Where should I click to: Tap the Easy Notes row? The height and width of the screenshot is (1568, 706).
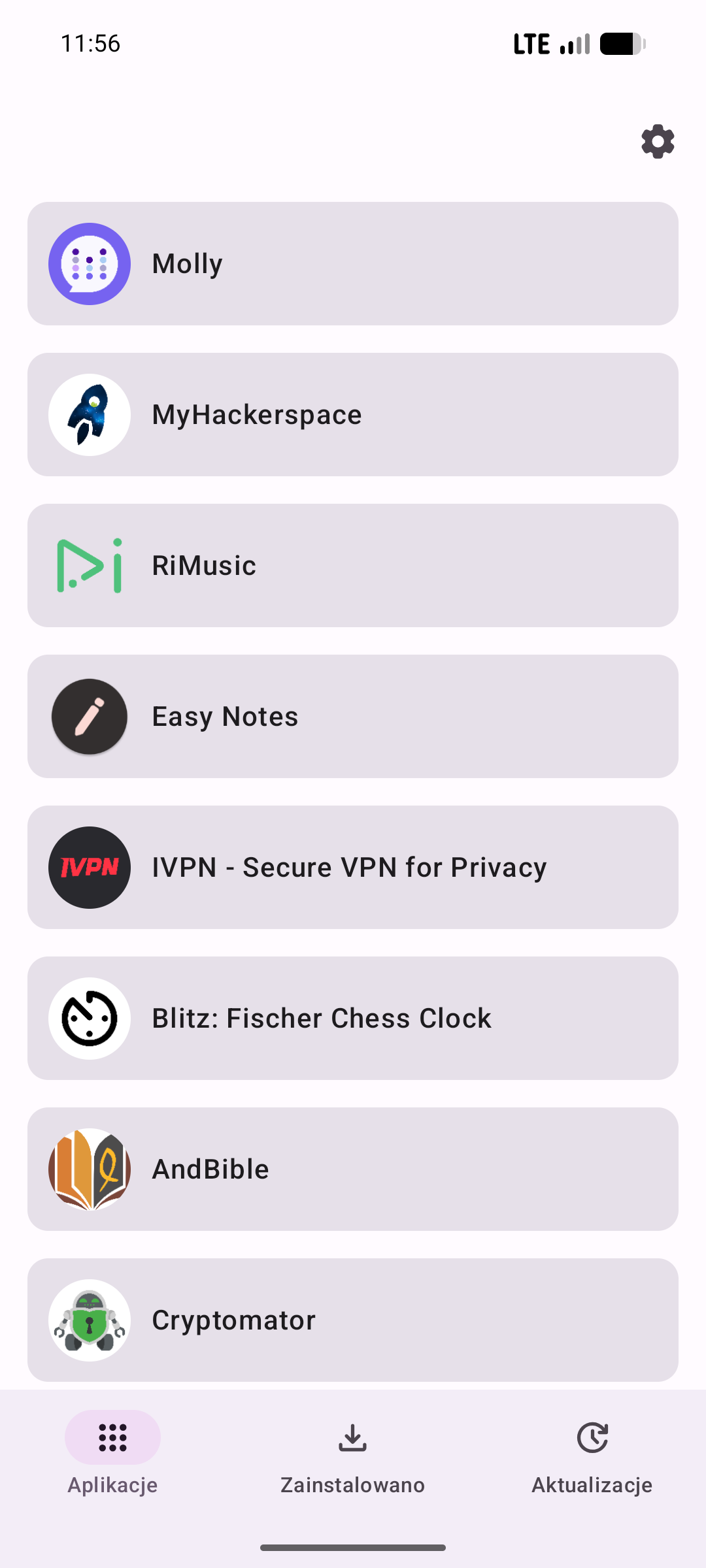tap(353, 717)
